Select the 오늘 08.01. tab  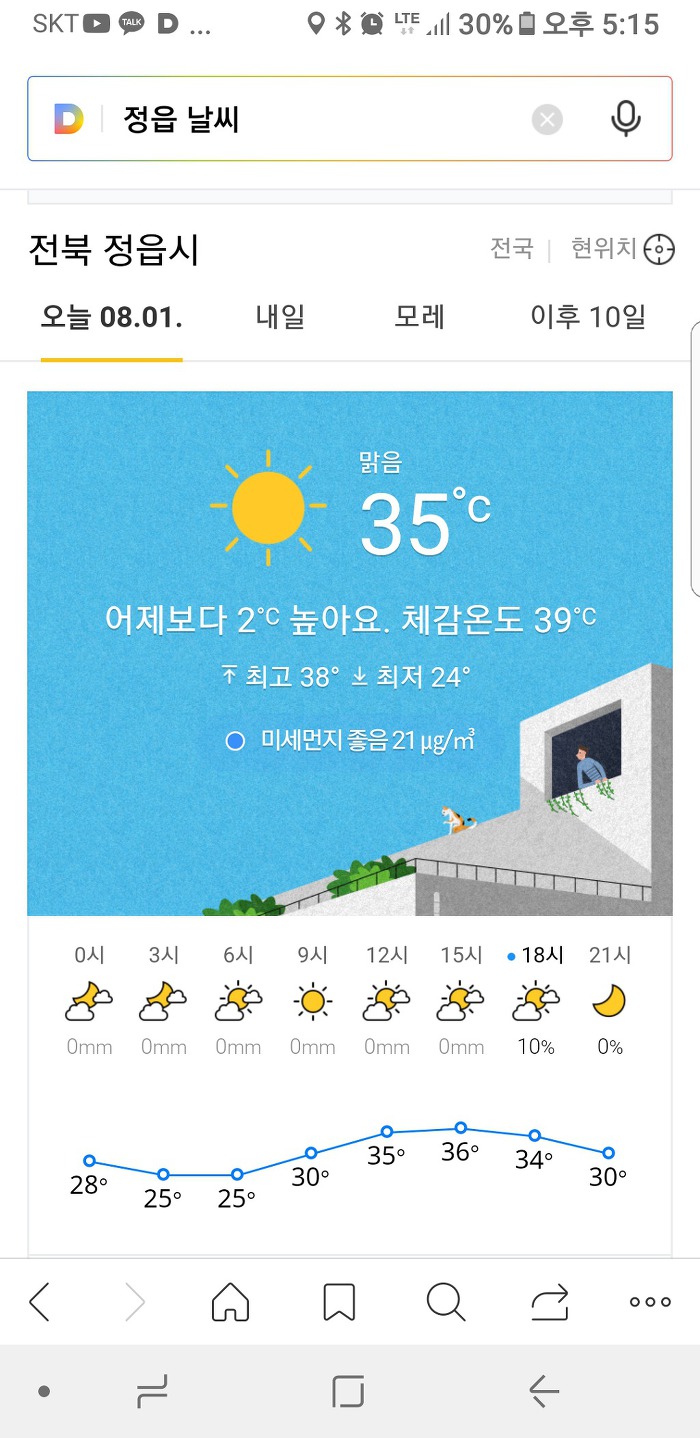(111, 318)
